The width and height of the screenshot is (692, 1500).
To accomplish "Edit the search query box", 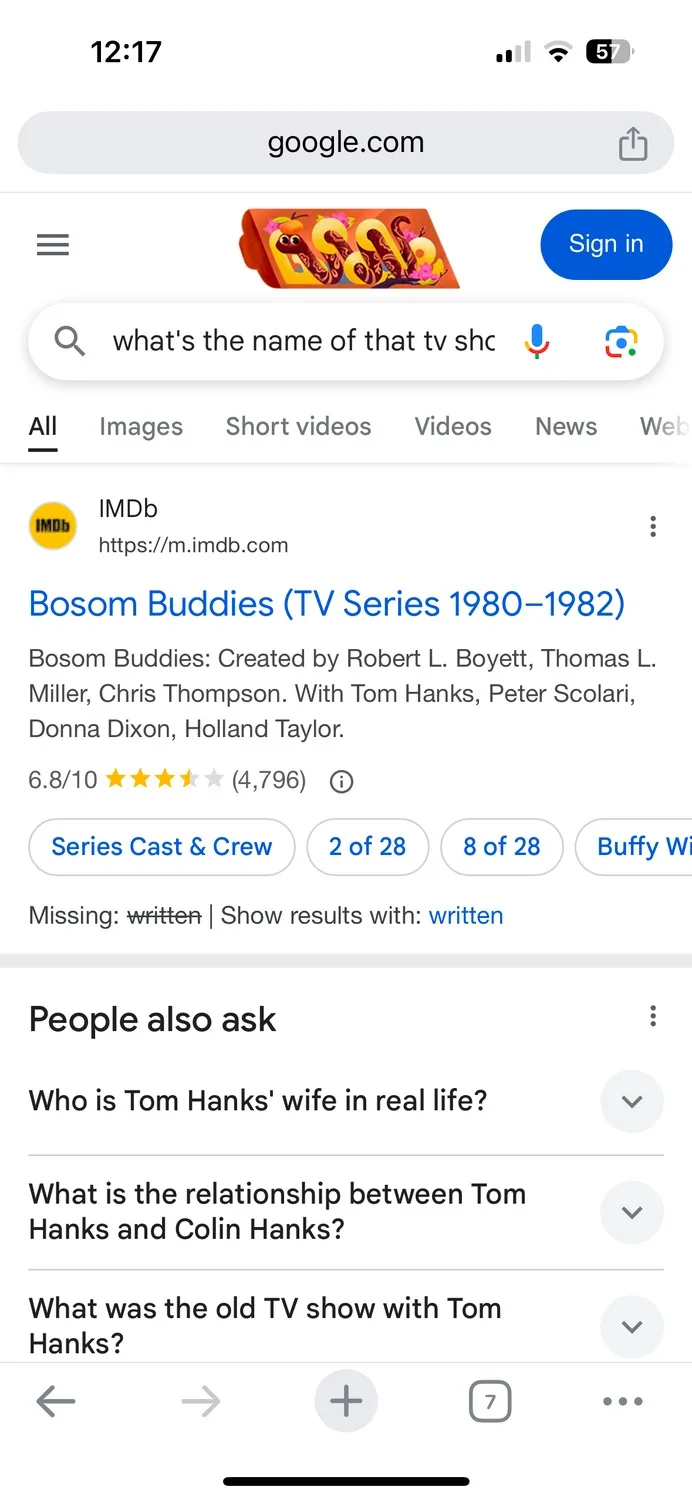I will point(304,341).
